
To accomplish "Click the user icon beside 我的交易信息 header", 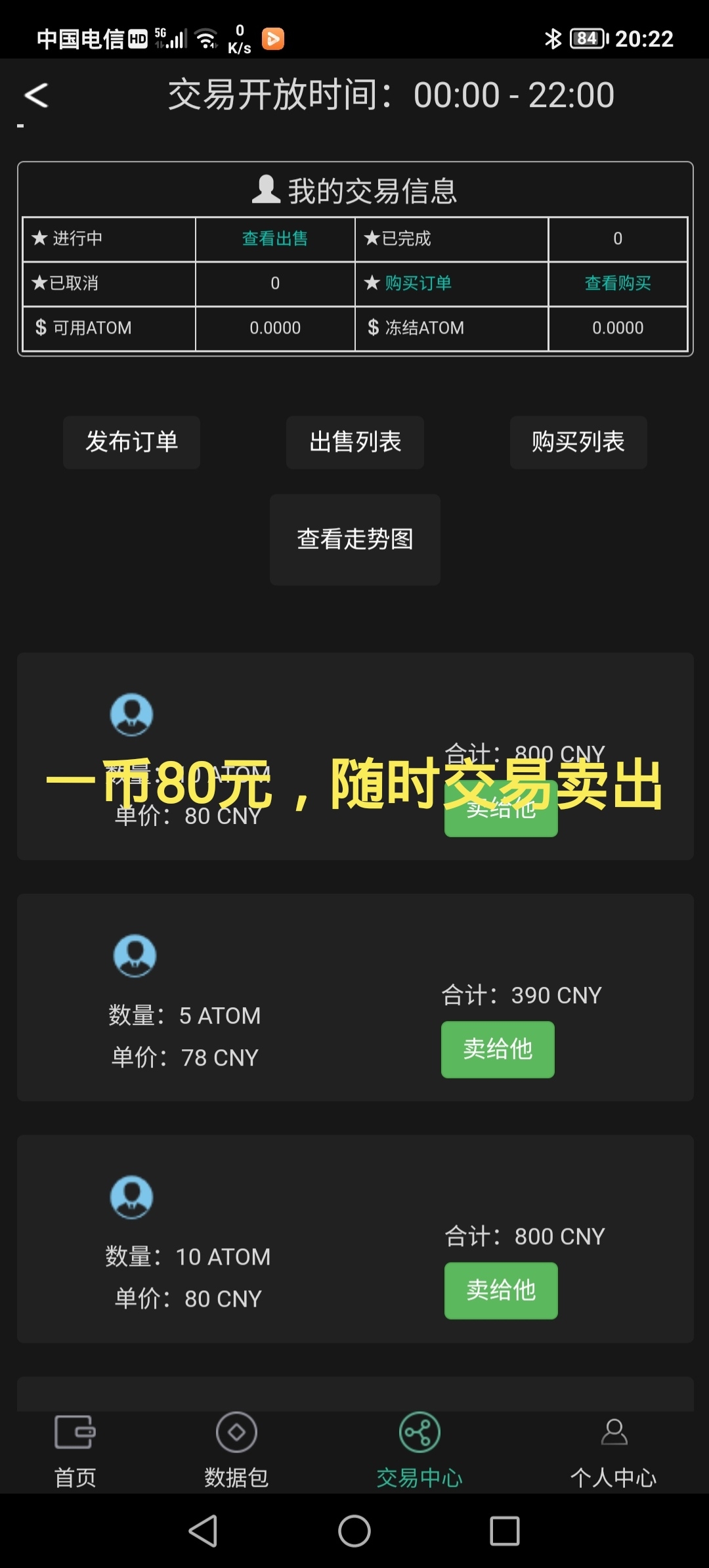I will coord(267,190).
